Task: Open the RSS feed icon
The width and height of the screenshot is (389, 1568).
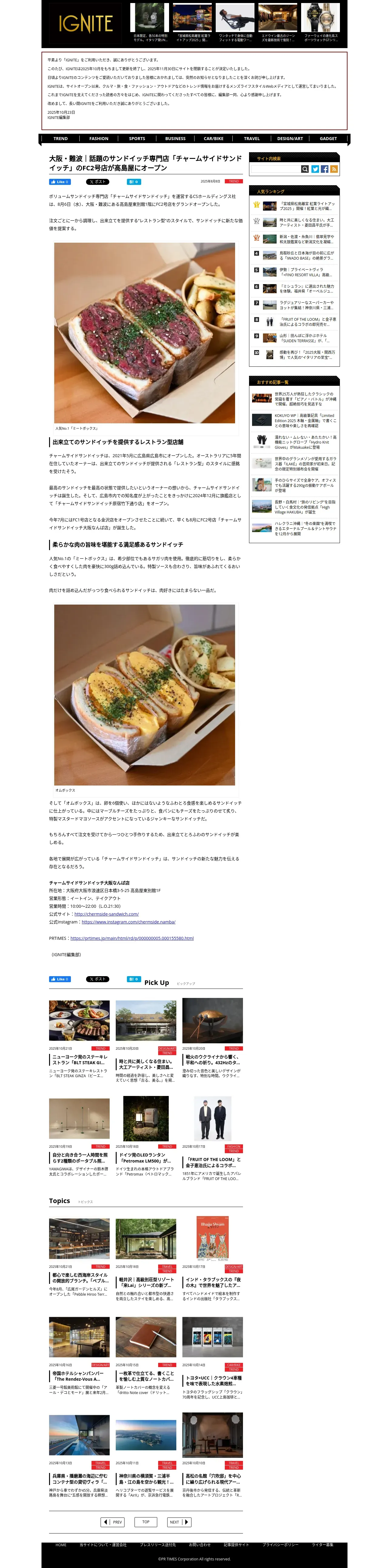Action: pyautogui.click(x=334, y=169)
